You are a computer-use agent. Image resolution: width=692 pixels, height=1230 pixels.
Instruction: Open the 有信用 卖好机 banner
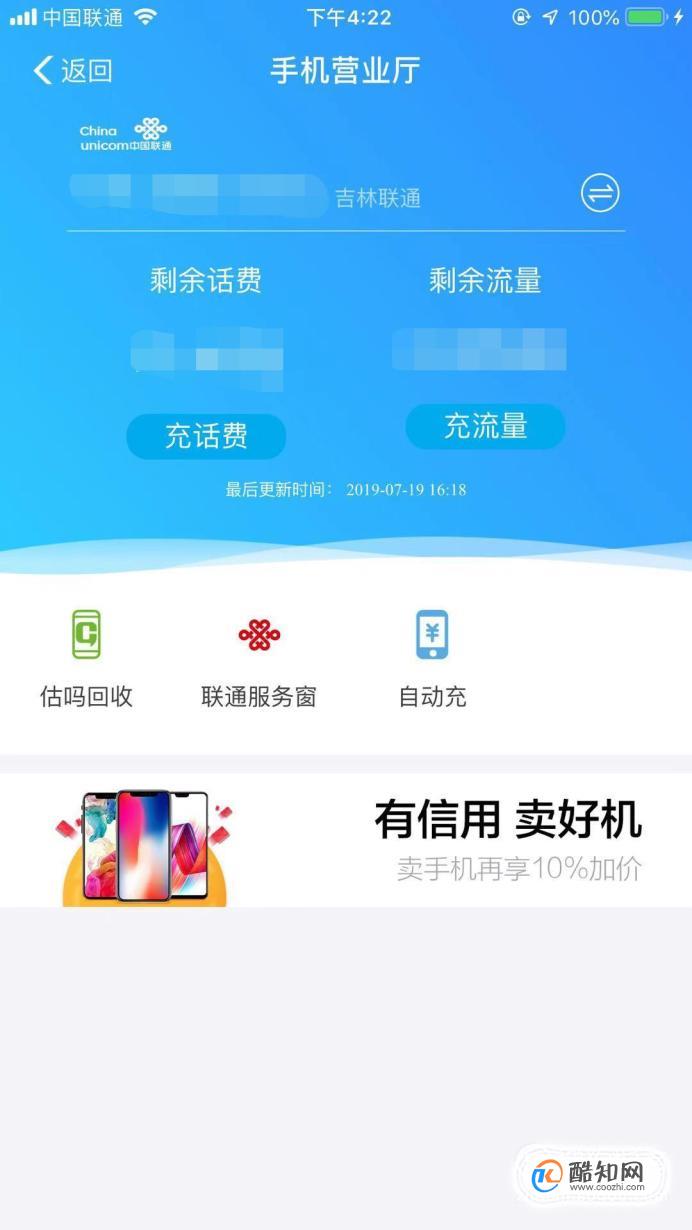[346, 840]
